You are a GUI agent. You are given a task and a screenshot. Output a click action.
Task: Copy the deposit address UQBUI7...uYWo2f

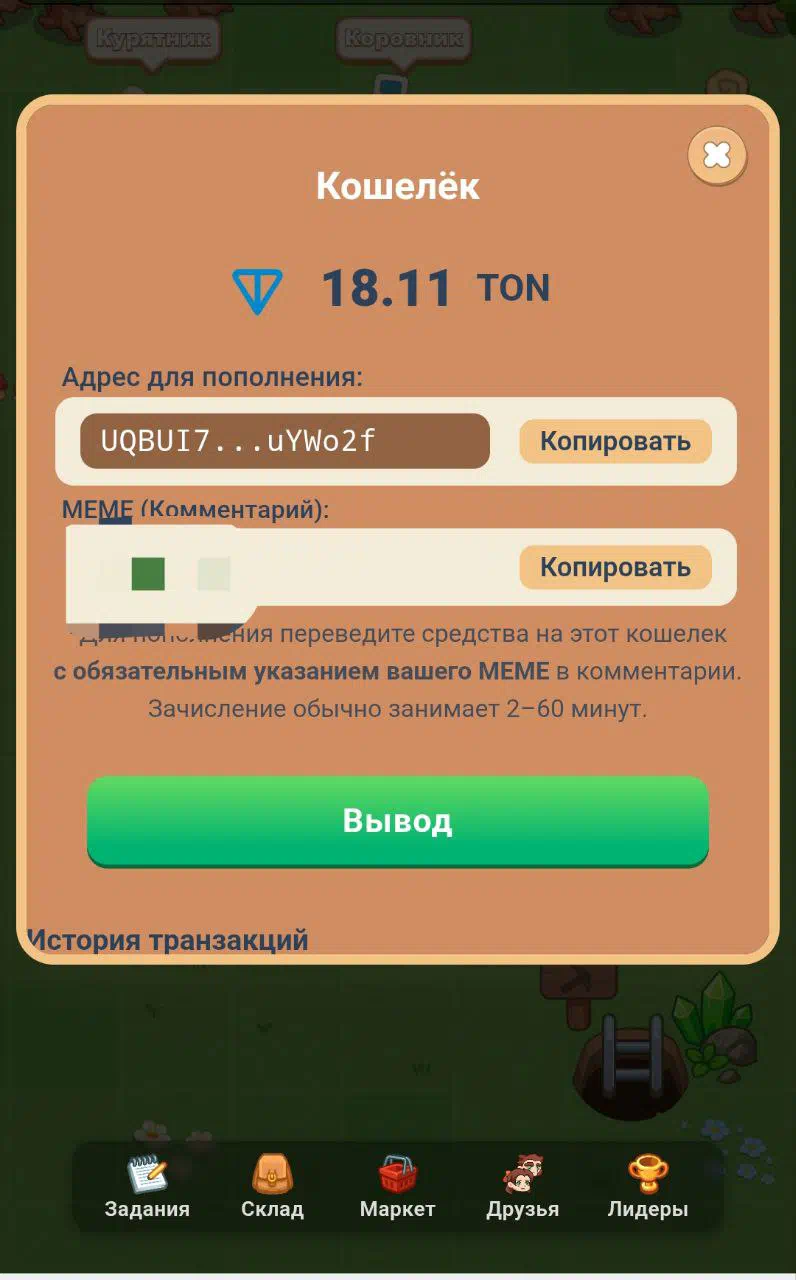[x=615, y=441]
